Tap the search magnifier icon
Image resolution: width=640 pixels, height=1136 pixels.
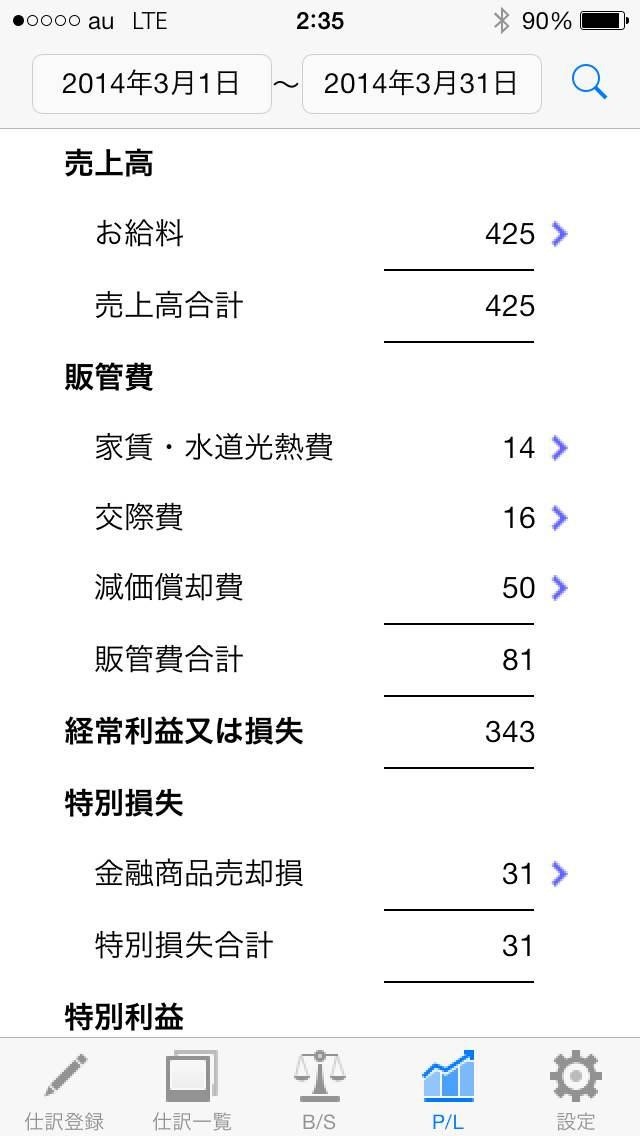pos(589,82)
